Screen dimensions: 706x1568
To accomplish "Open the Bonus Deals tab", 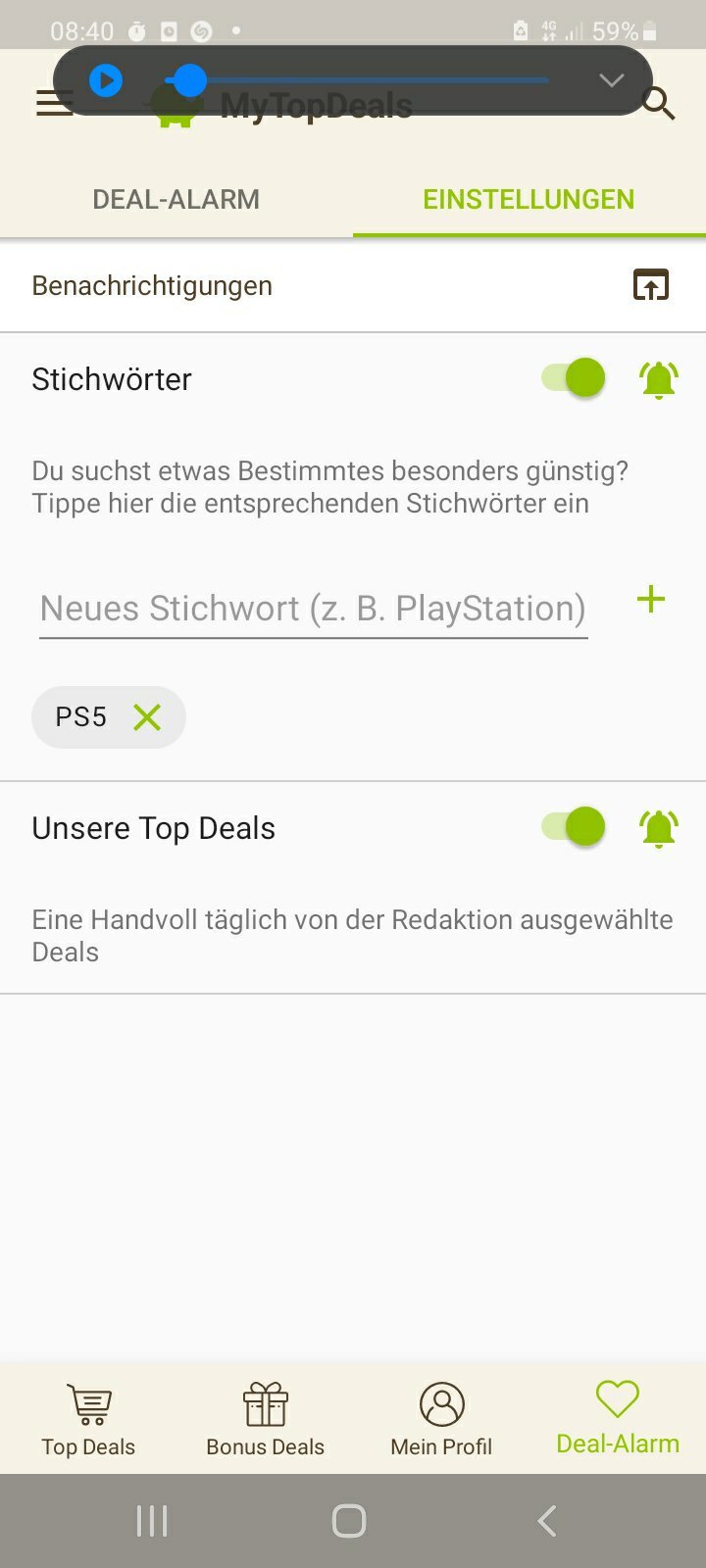I will pyautogui.click(x=265, y=1418).
